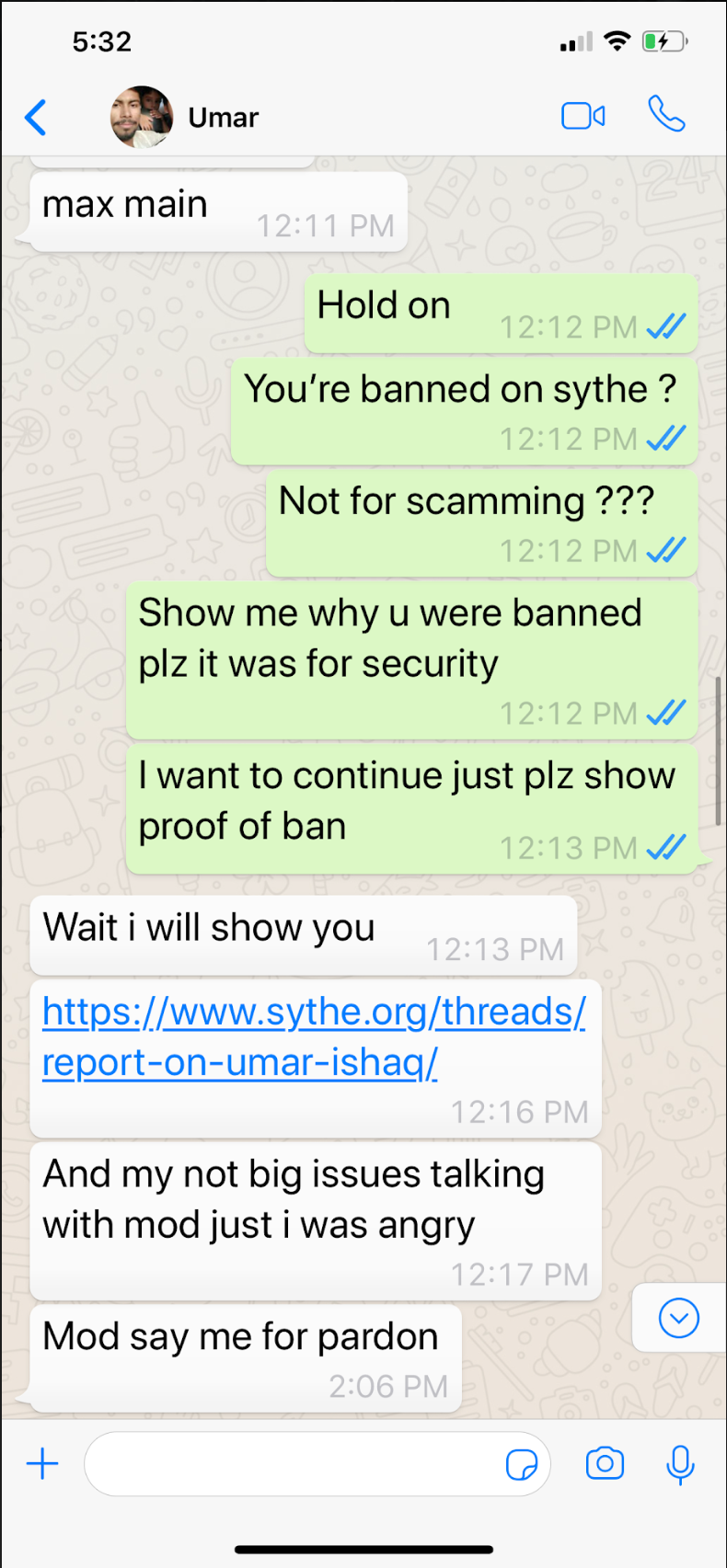Viewport: 727px width, 1568px height.
Task: Open the sticker picker
Action: pos(522,1464)
